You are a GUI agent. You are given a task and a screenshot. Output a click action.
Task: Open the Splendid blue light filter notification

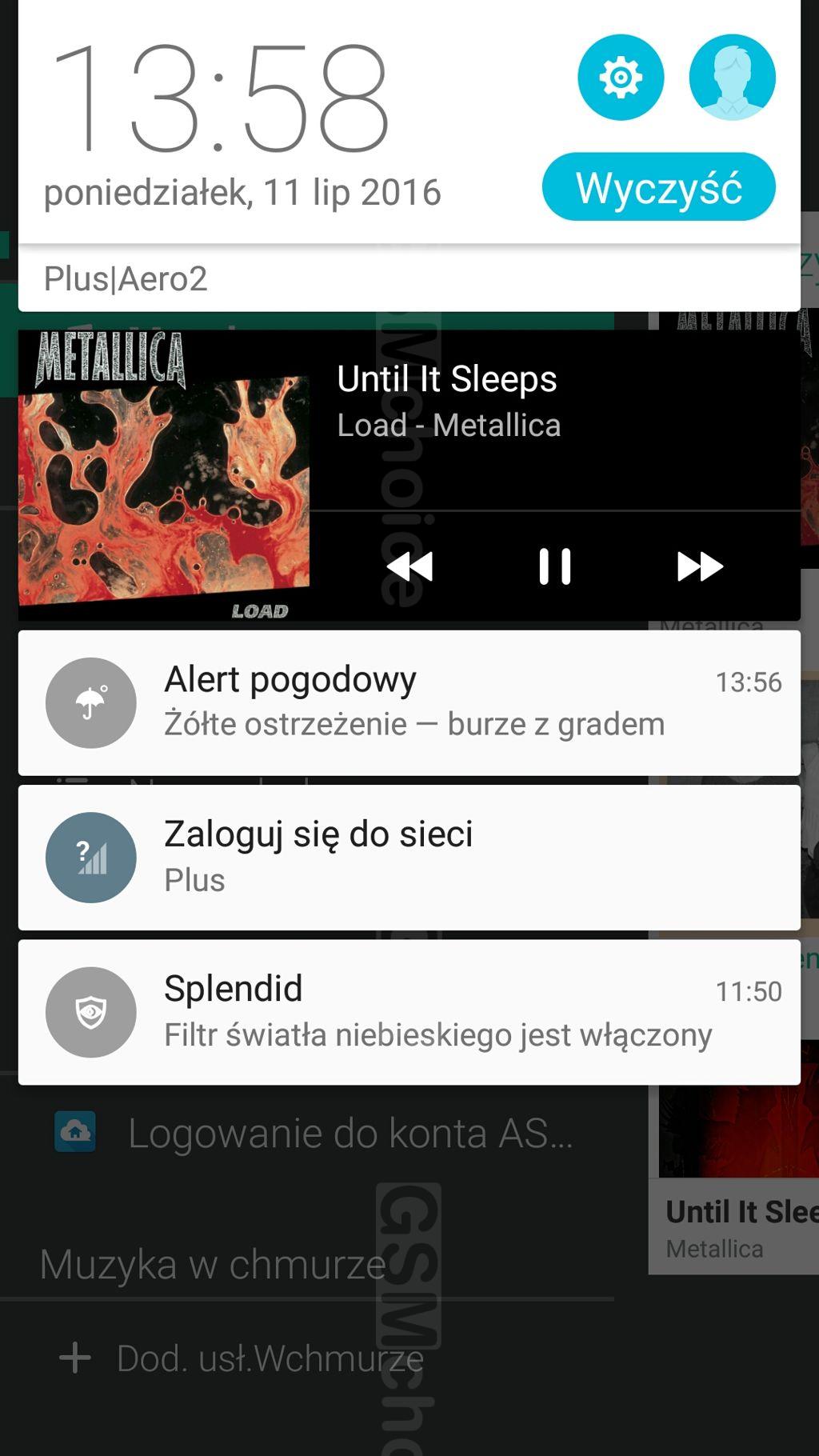pos(409,1012)
